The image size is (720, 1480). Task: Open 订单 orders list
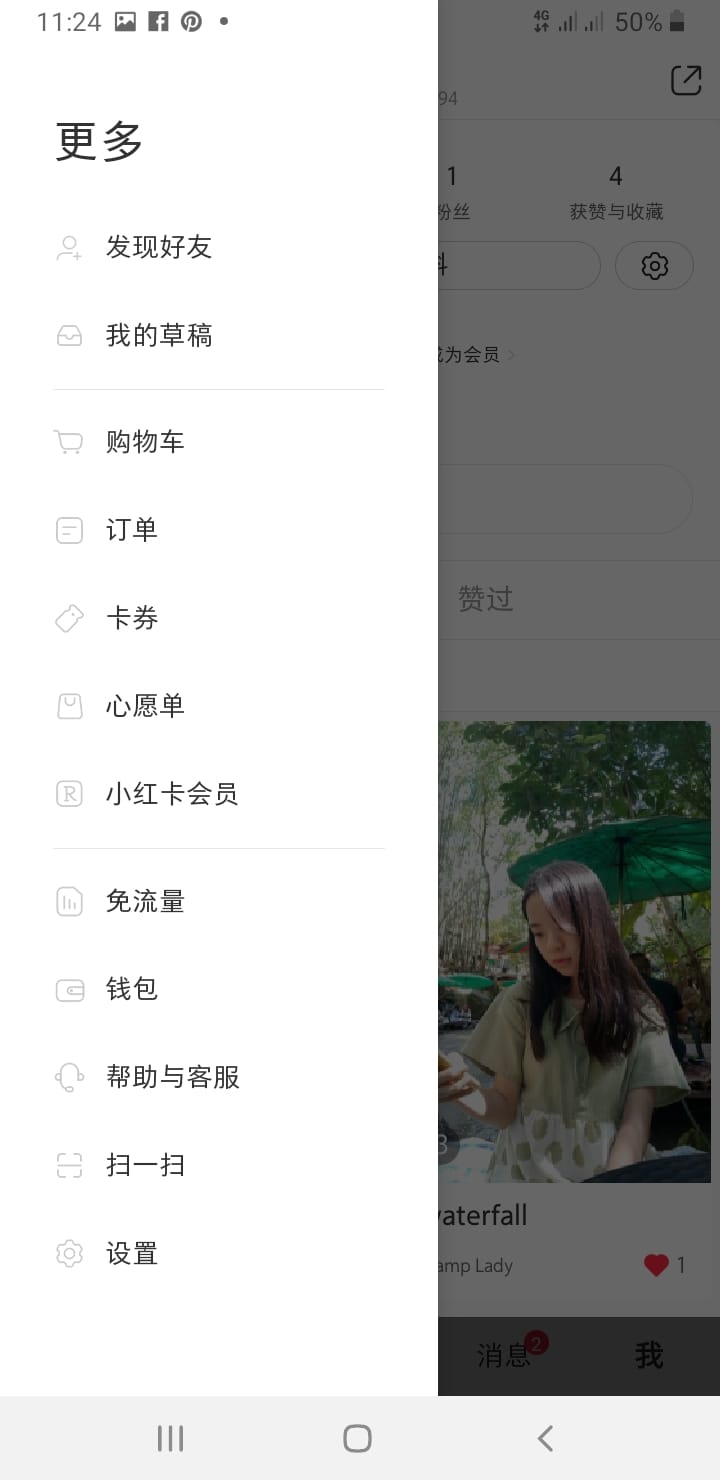[132, 530]
